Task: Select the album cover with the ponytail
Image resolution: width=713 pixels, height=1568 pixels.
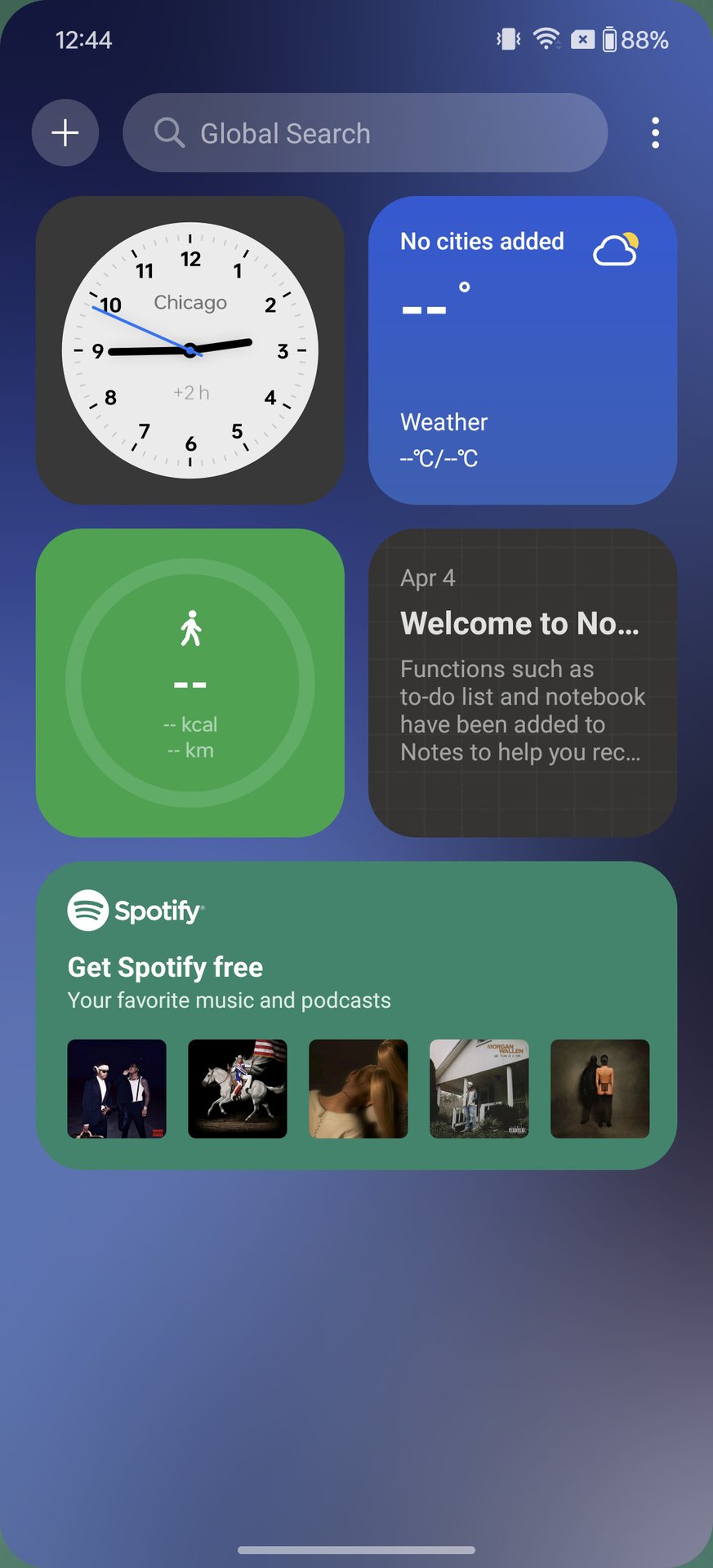Action: tap(359, 1089)
